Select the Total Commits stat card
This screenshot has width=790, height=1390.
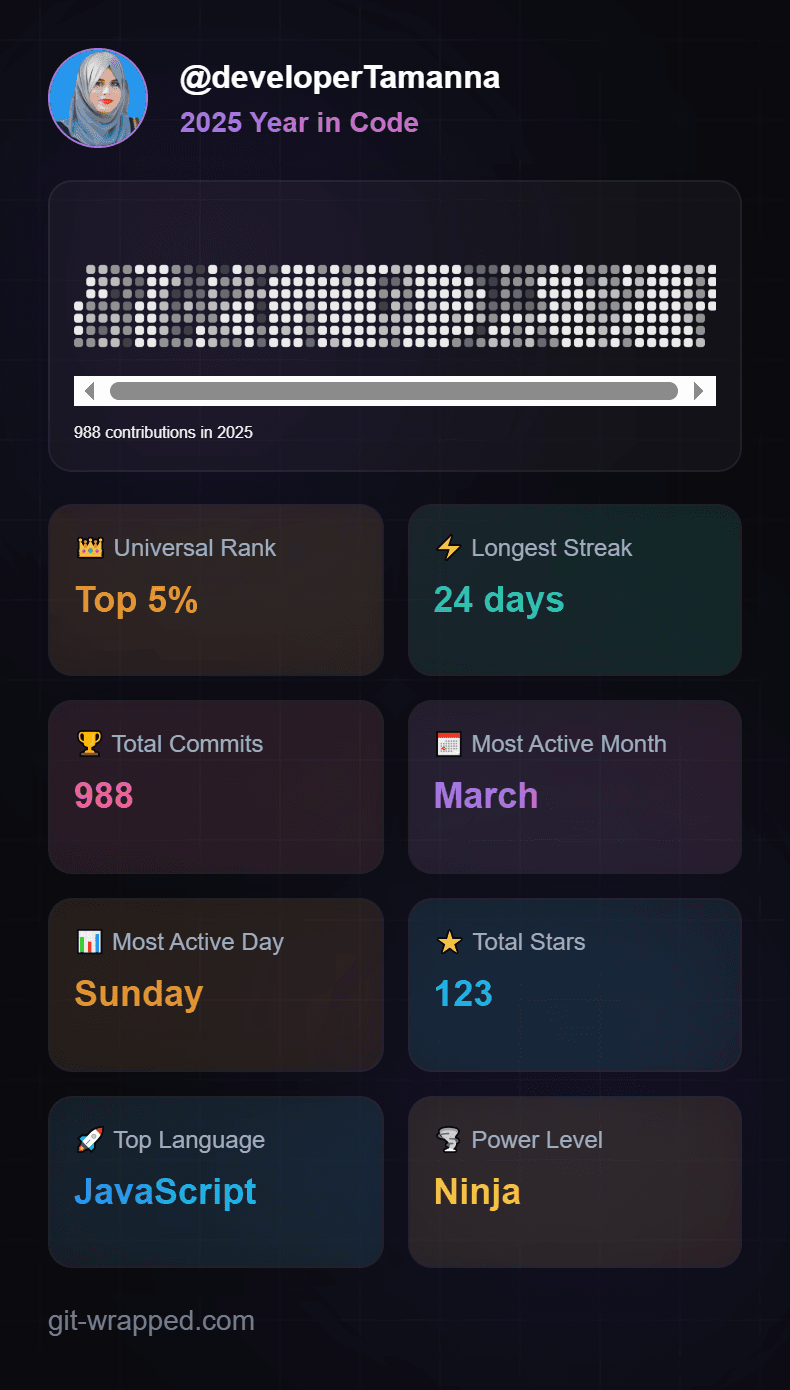point(216,786)
